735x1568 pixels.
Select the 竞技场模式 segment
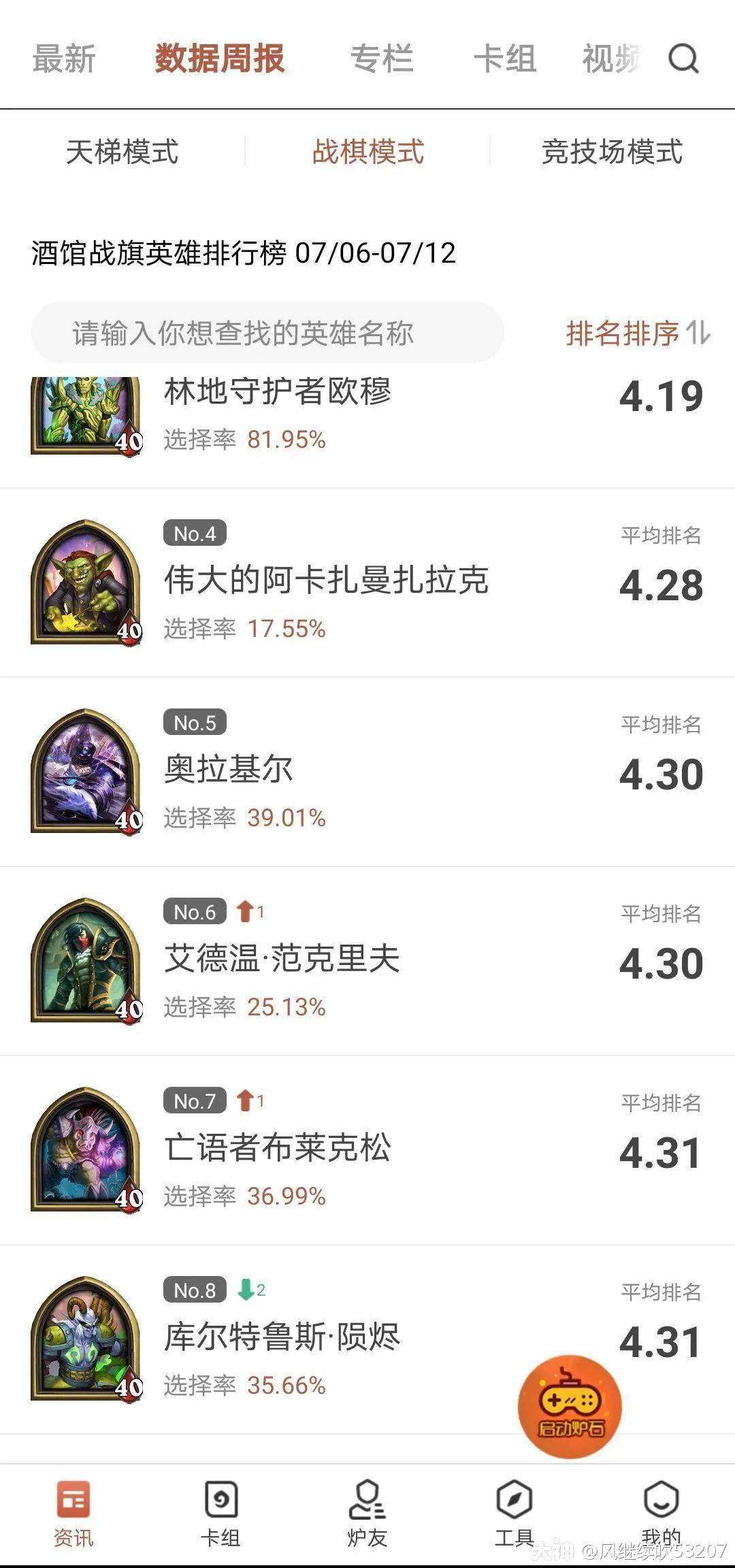coord(611,152)
